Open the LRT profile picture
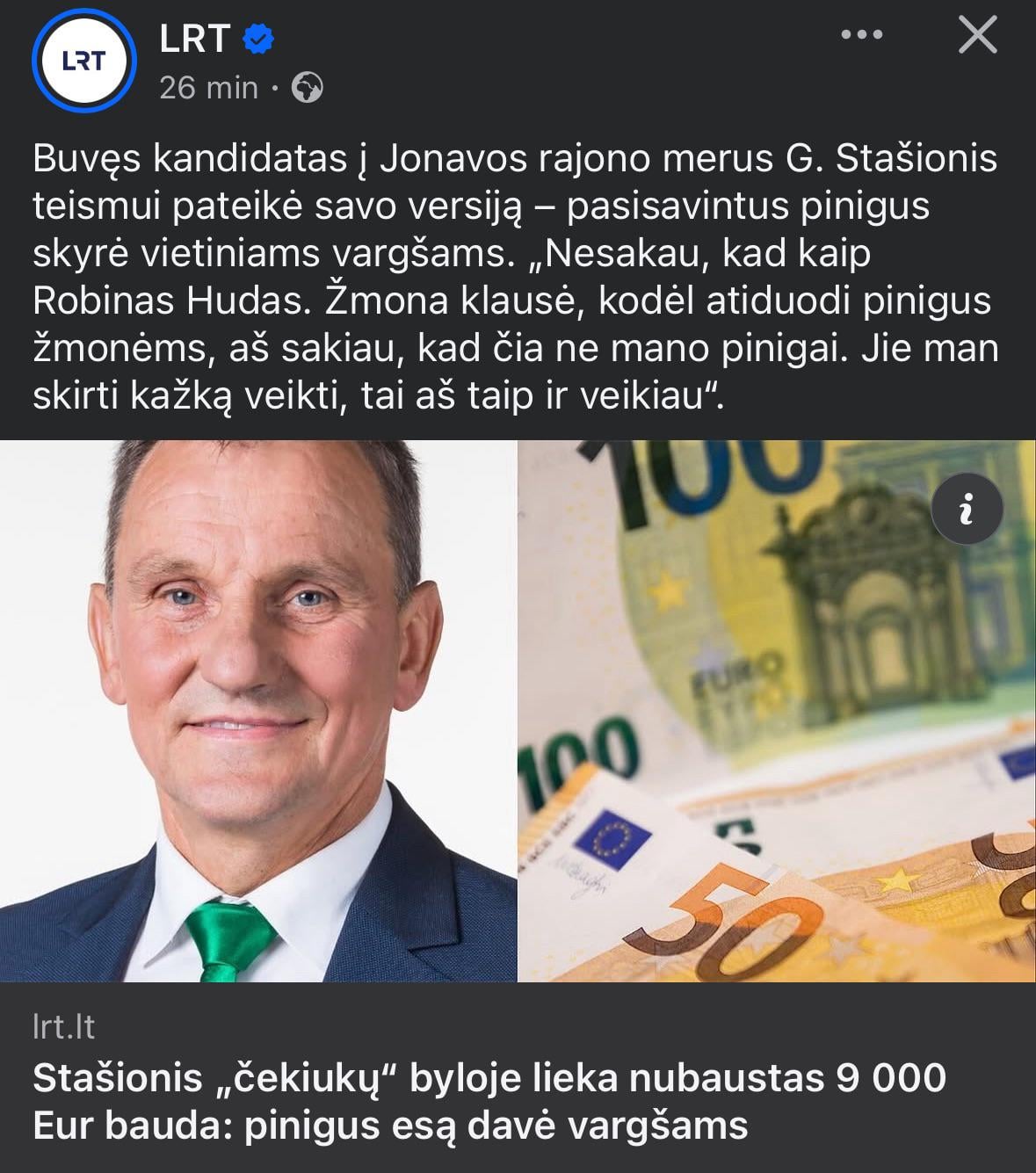1036x1173 pixels. click(84, 61)
